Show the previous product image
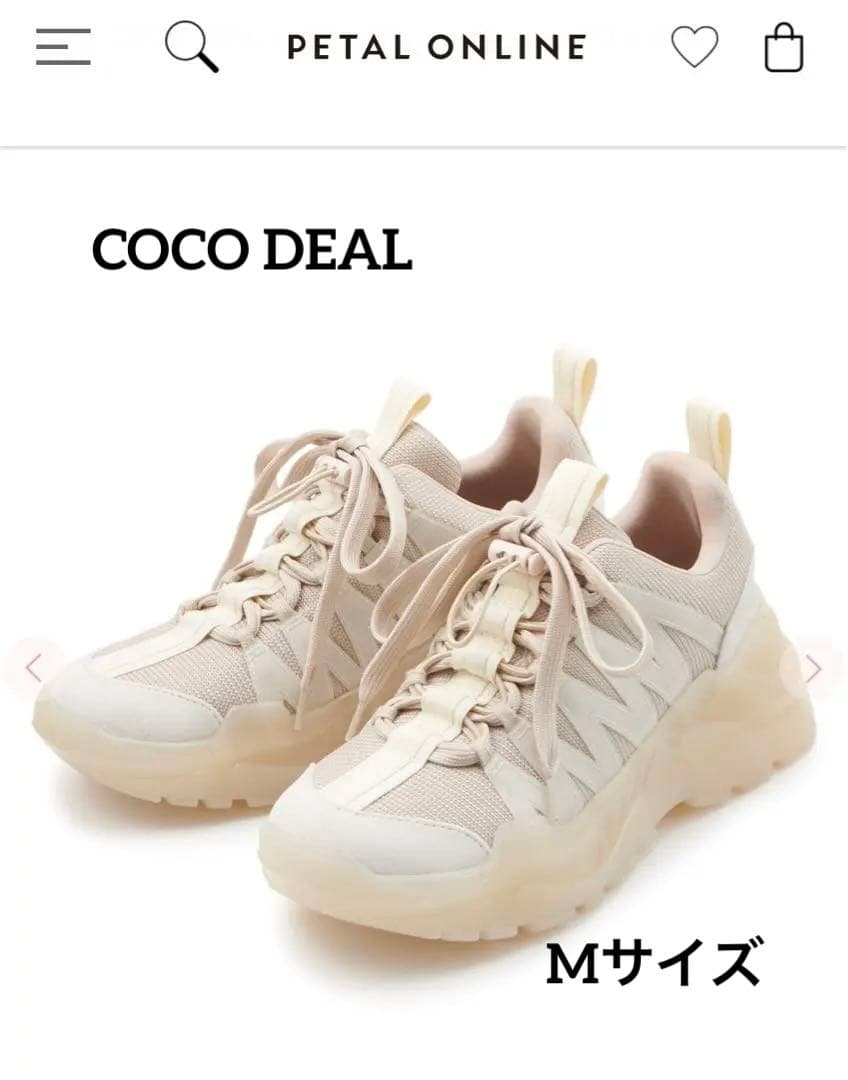 tap(33, 667)
